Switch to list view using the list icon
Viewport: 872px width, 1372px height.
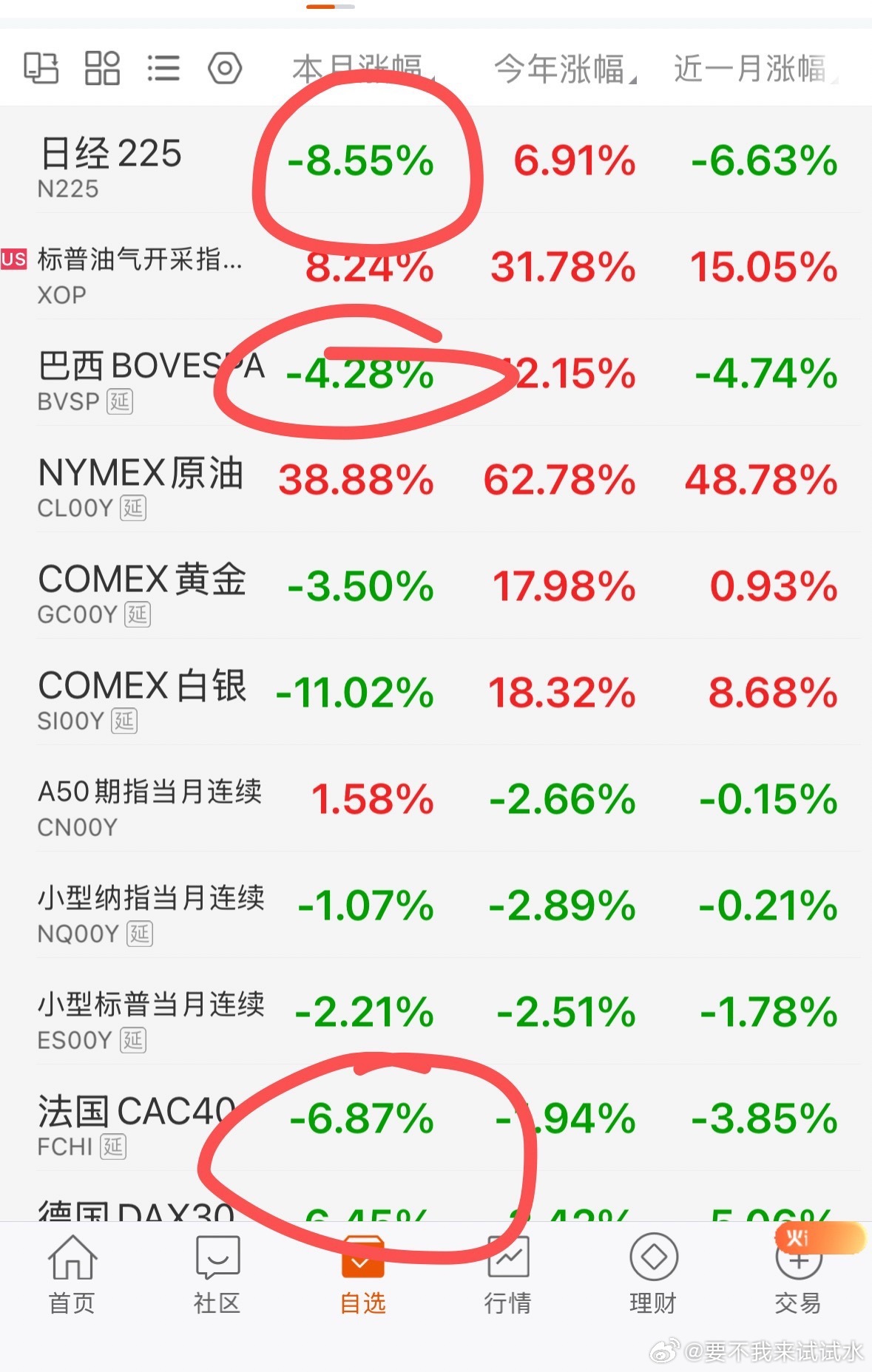pos(164,68)
